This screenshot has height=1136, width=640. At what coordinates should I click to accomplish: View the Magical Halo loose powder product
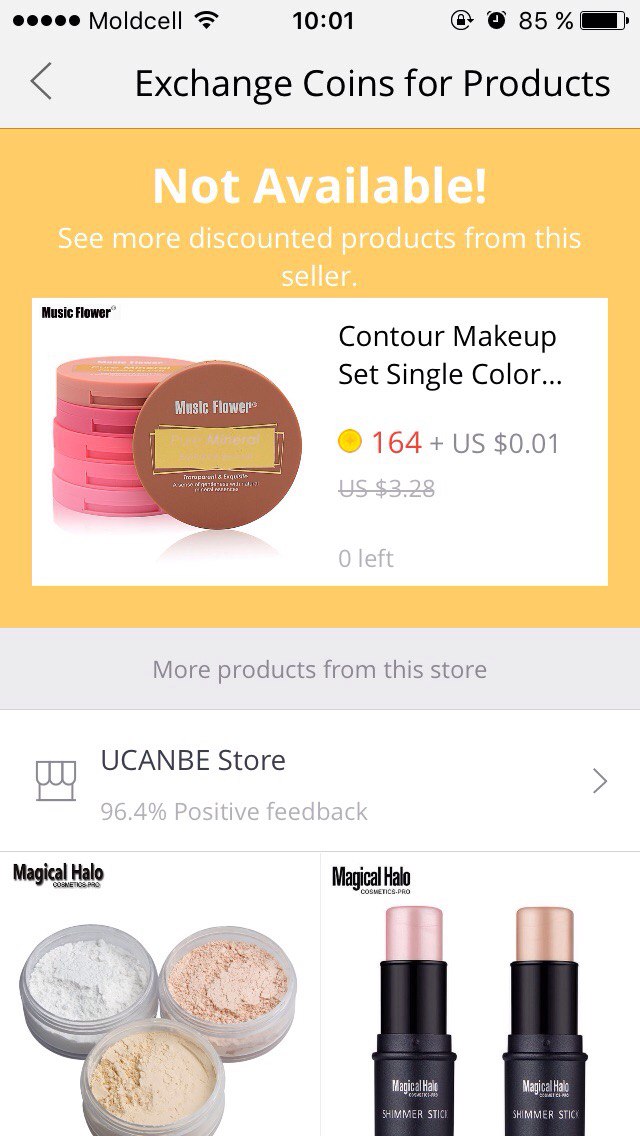159,994
